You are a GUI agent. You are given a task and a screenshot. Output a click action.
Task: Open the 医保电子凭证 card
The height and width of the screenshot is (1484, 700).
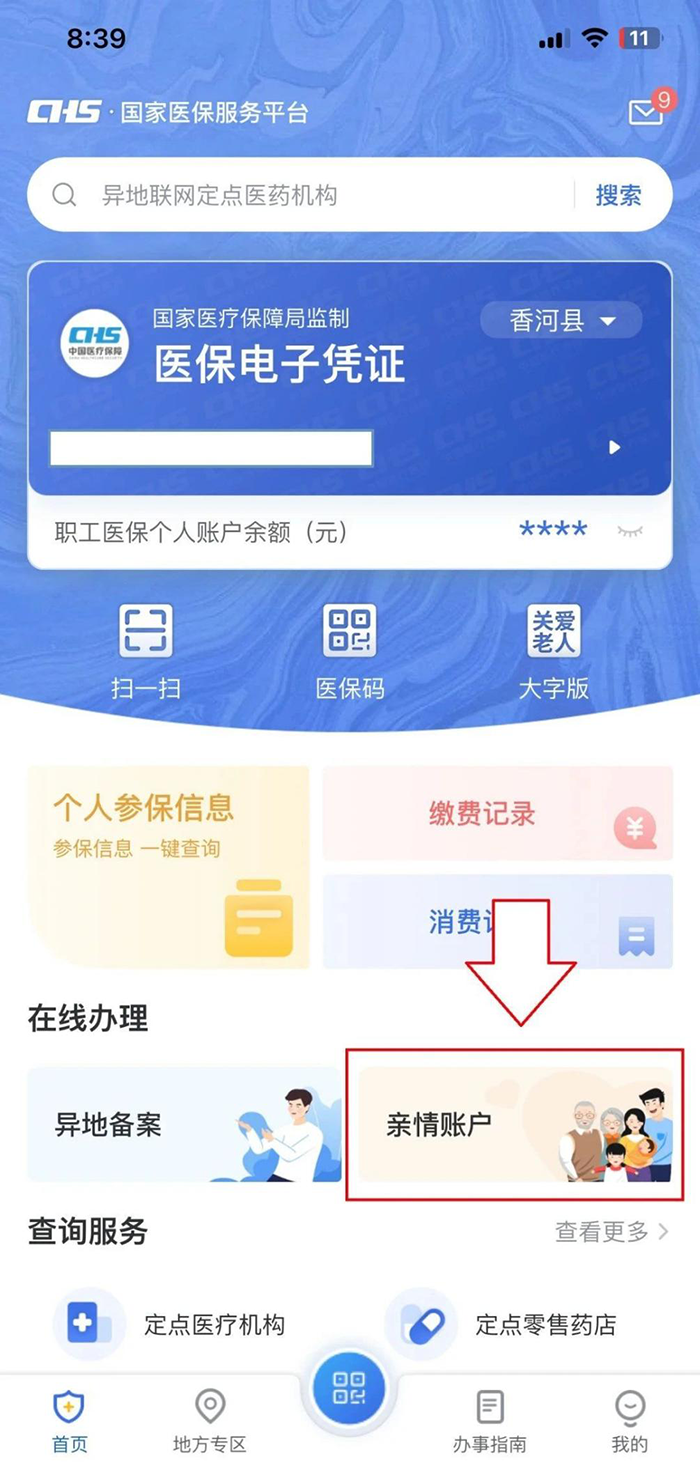pos(349,380)
